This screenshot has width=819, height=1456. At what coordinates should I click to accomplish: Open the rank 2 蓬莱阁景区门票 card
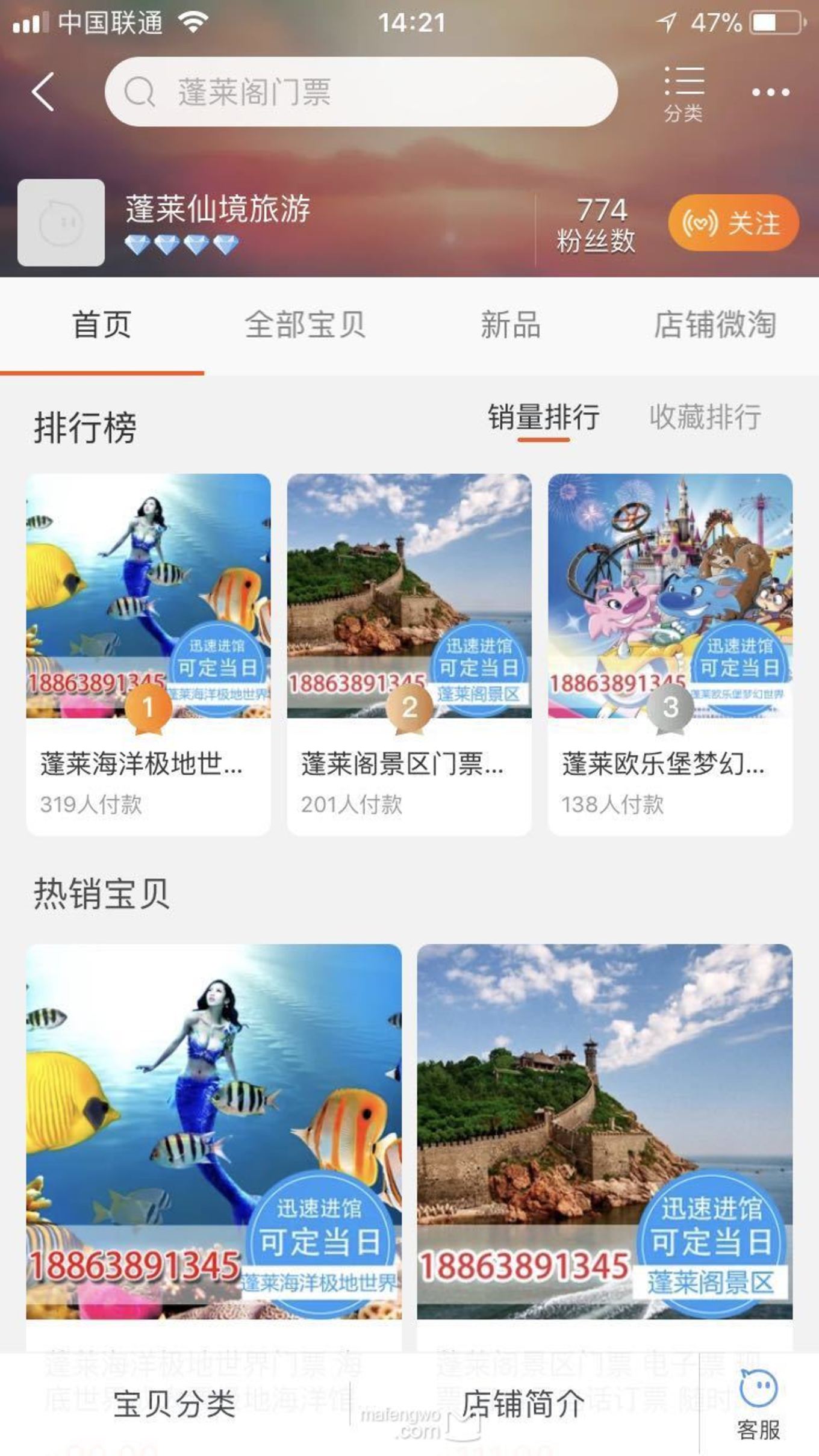(409, 653)
